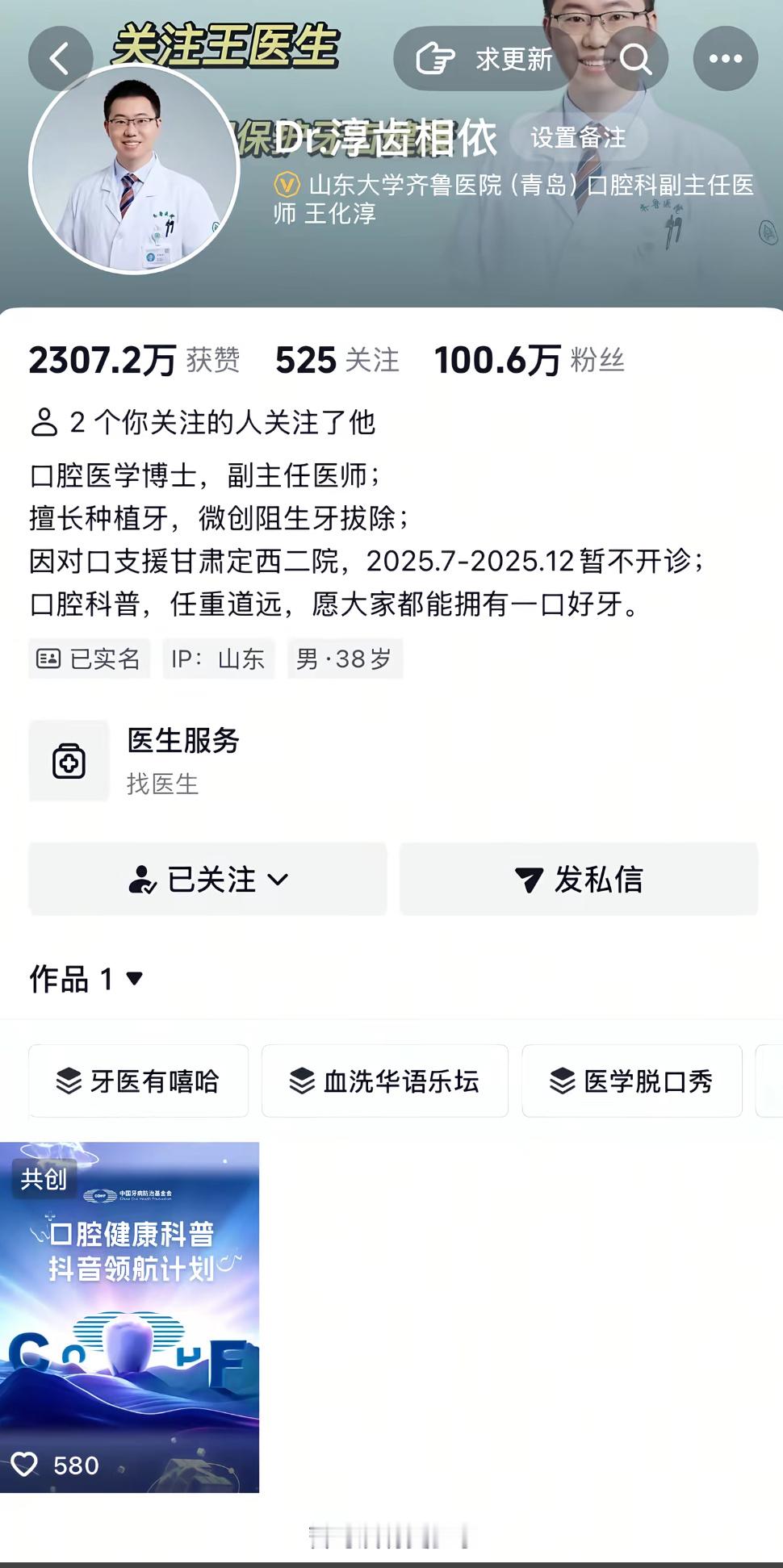The width and height of the screenshot is (783, 1568).
Task: Open the 血洗华语乐坛 collection tab
Action: pos(384,1081)
